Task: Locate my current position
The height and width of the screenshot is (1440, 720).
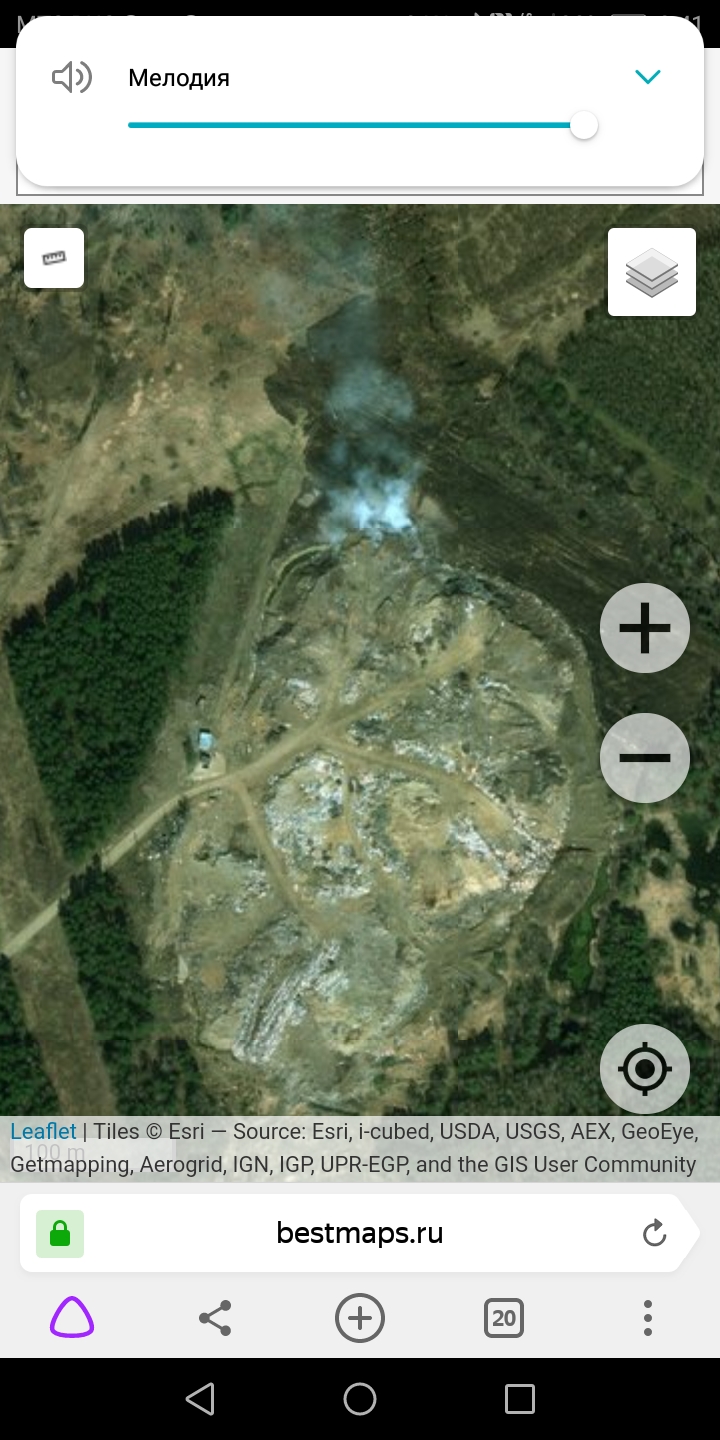Action: (x=645, y=1069)
